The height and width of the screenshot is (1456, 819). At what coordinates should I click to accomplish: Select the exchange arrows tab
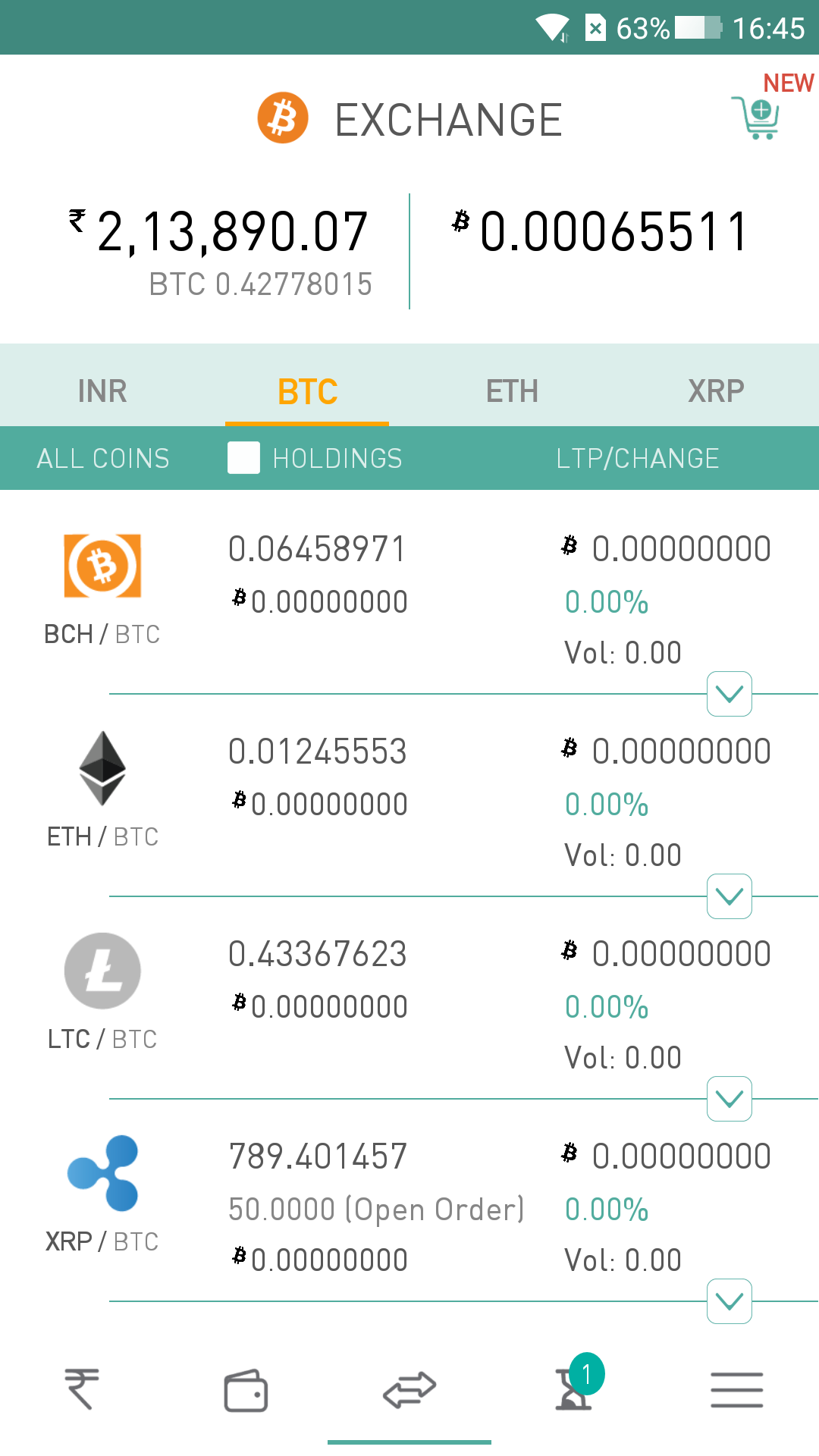[409, 1389]
